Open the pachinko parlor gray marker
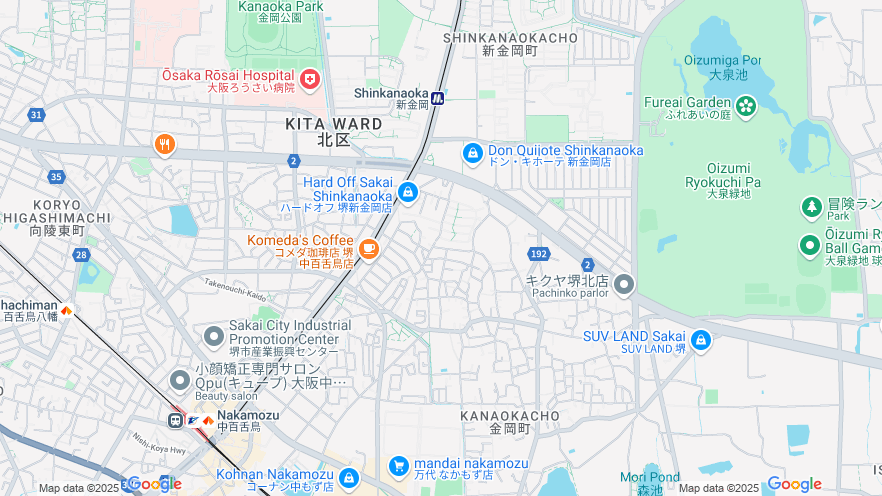Viewport: 882px width, 496px height. tap(624, 286)
